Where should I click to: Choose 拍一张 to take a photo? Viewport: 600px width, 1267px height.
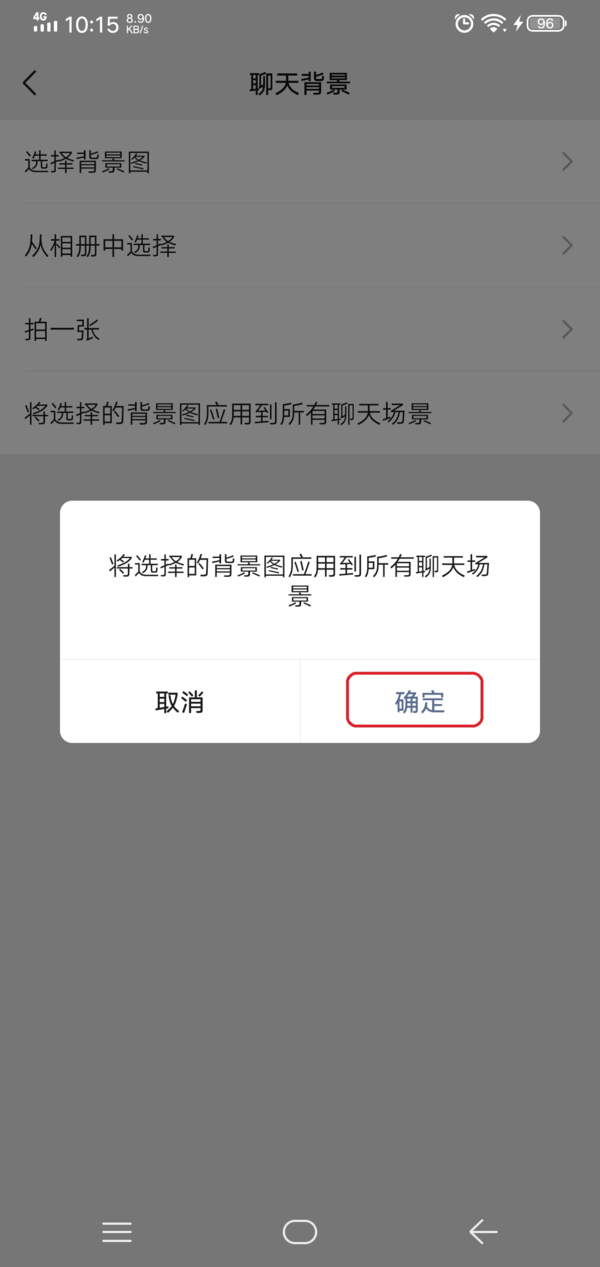tap(300, 330)
